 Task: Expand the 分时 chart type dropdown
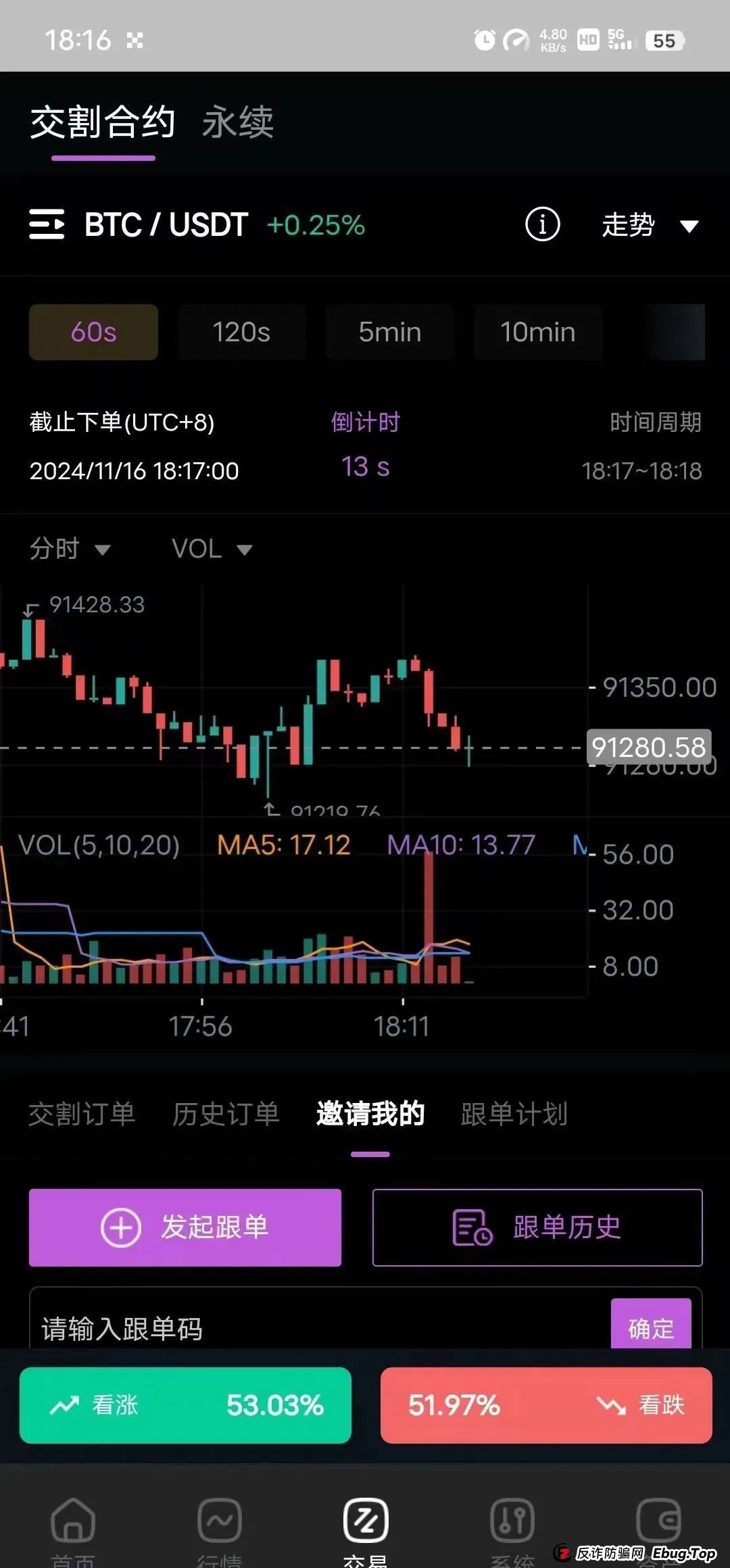[72, 549]
